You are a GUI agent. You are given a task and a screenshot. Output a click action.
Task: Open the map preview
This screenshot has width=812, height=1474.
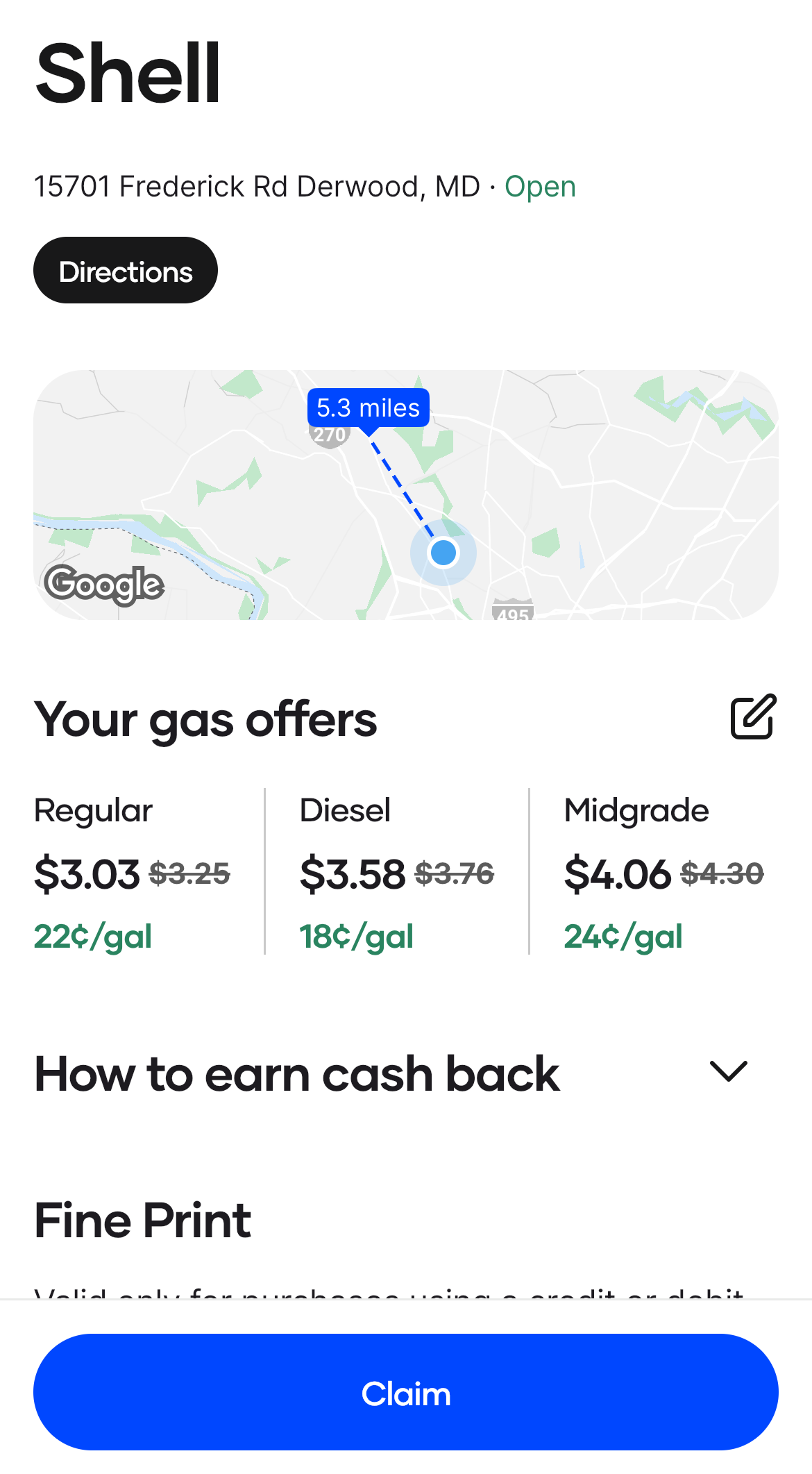(x=406, y=494)
